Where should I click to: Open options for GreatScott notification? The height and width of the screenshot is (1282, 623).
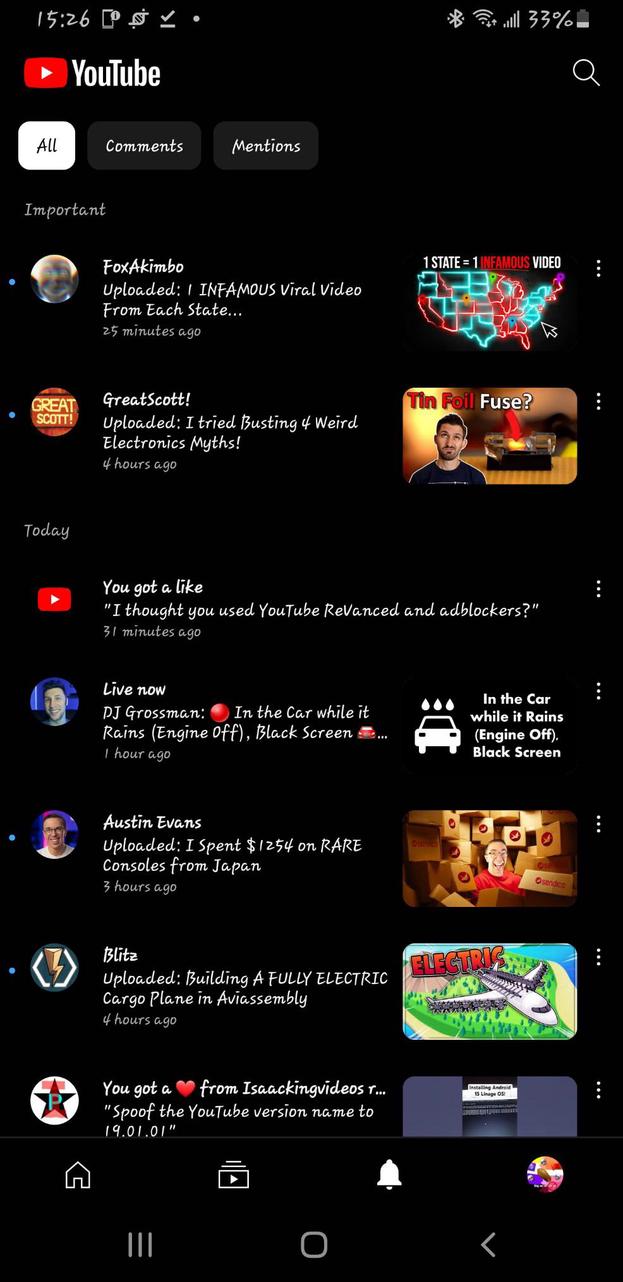[598, 401]
